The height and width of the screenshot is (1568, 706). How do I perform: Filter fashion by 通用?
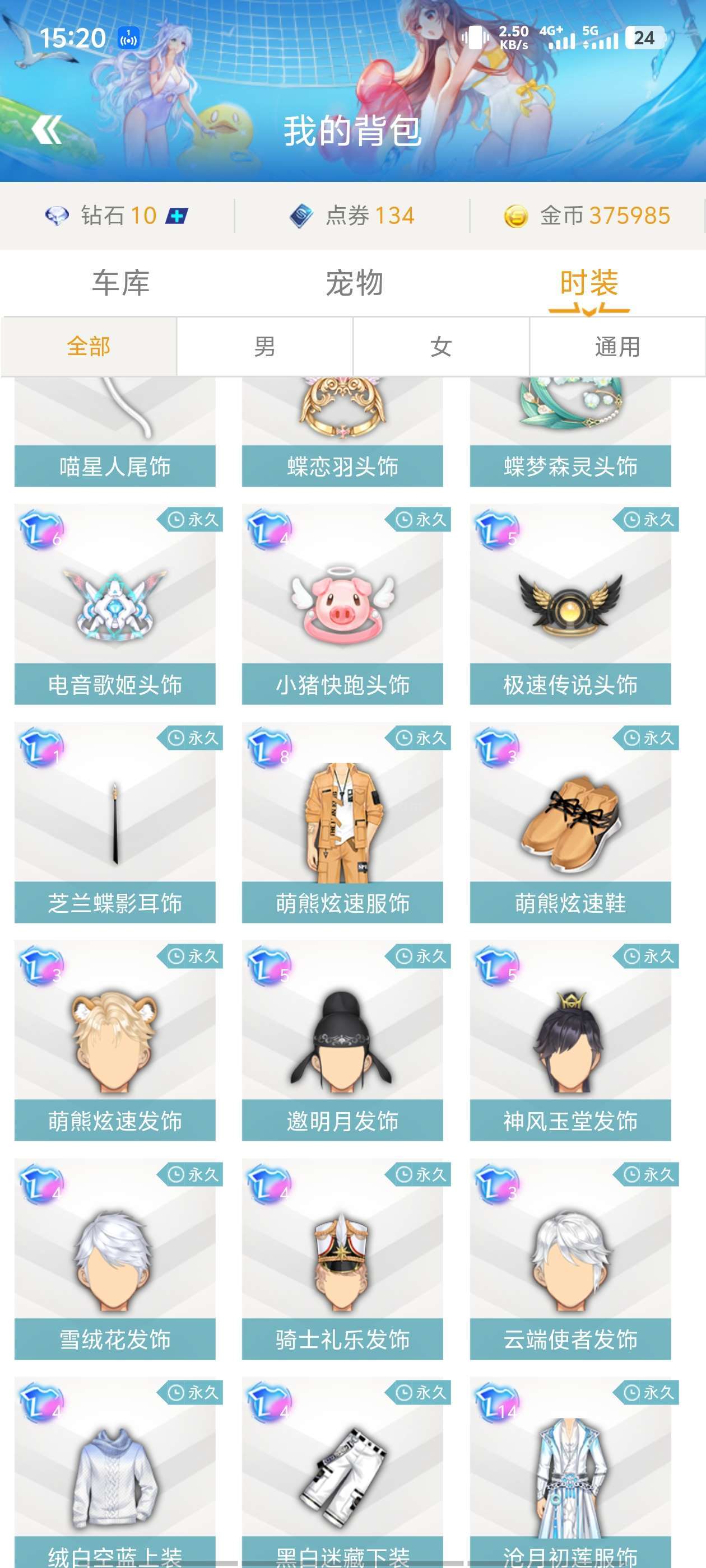coord(617,347)
